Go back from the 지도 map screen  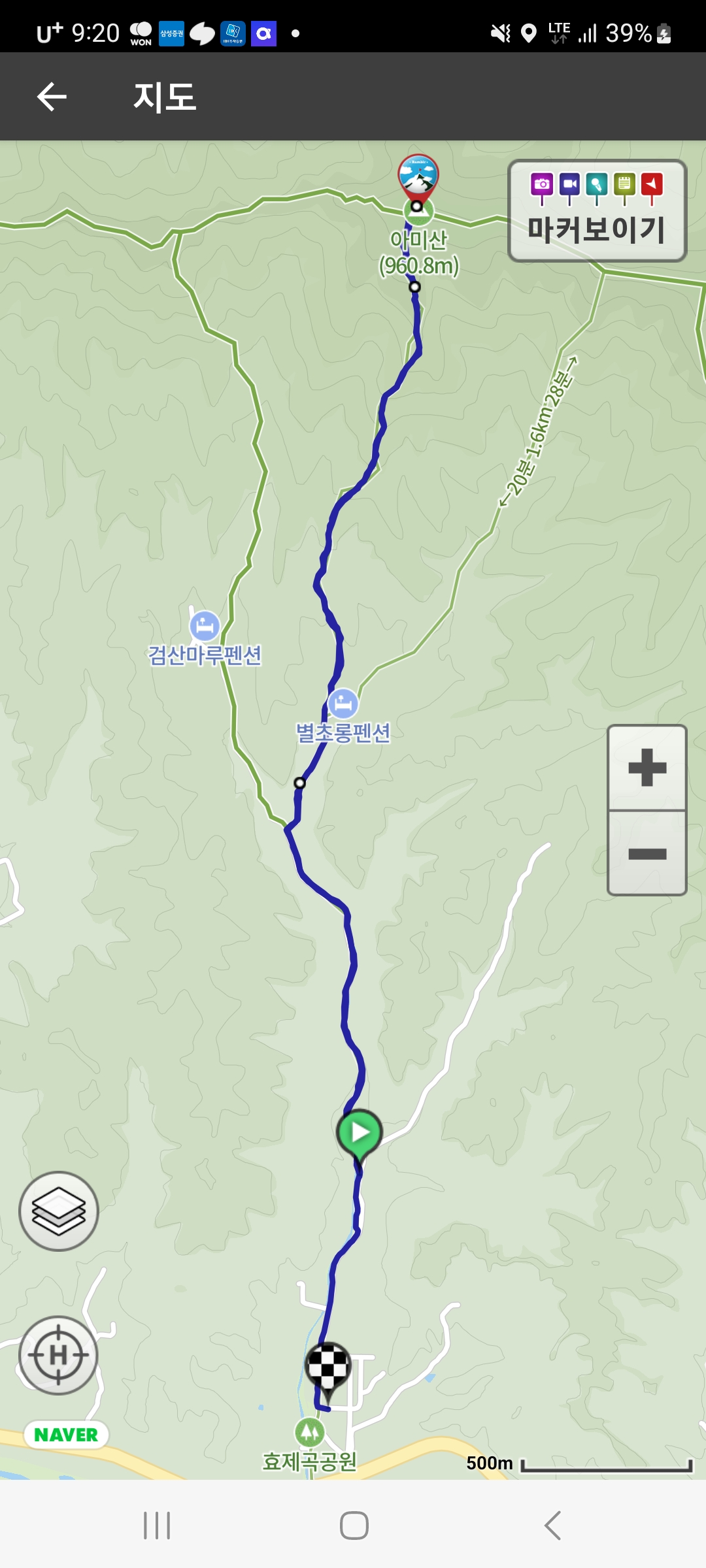tap(52, 97)
